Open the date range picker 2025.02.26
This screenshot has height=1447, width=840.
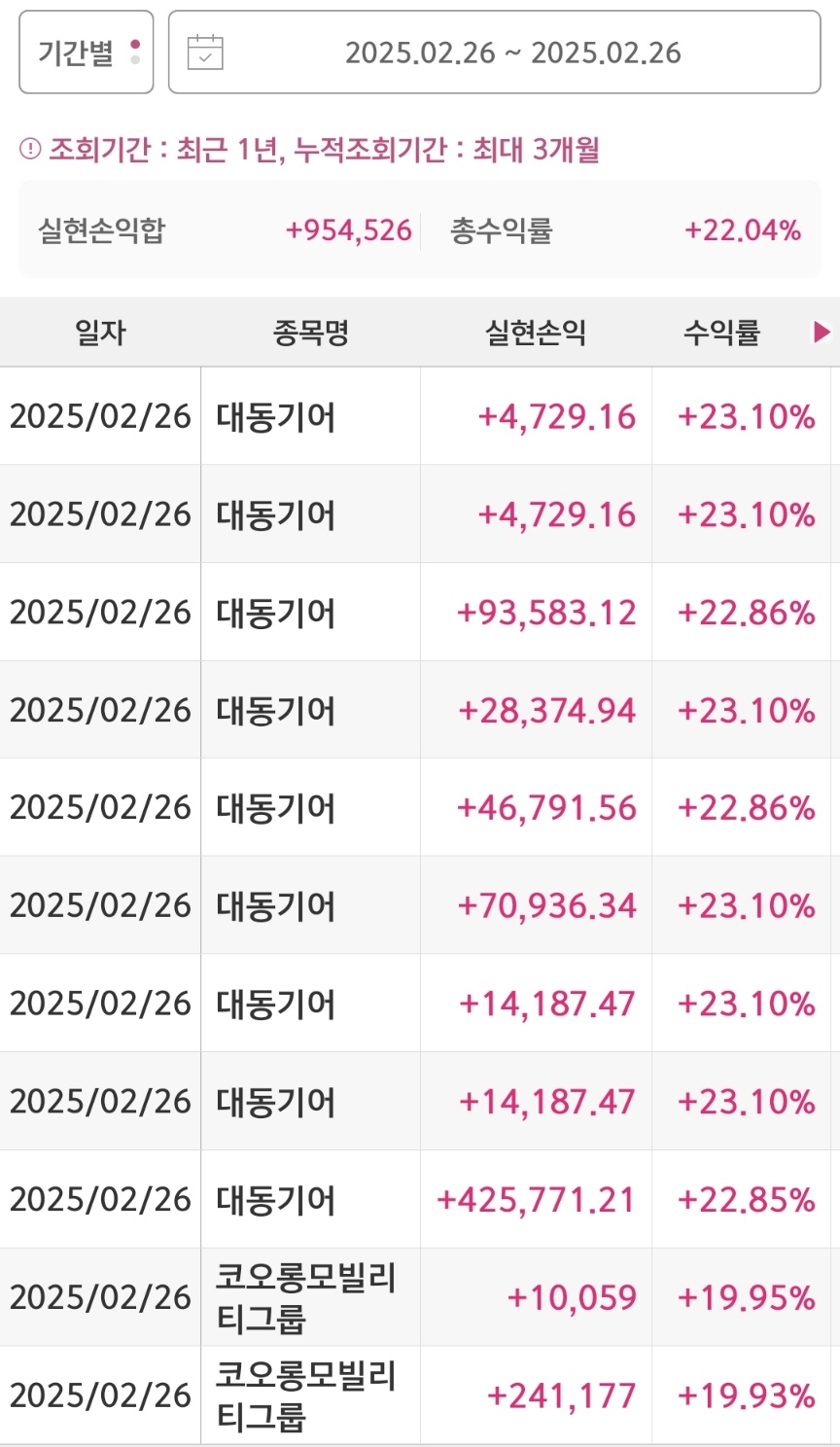(494, 53)
